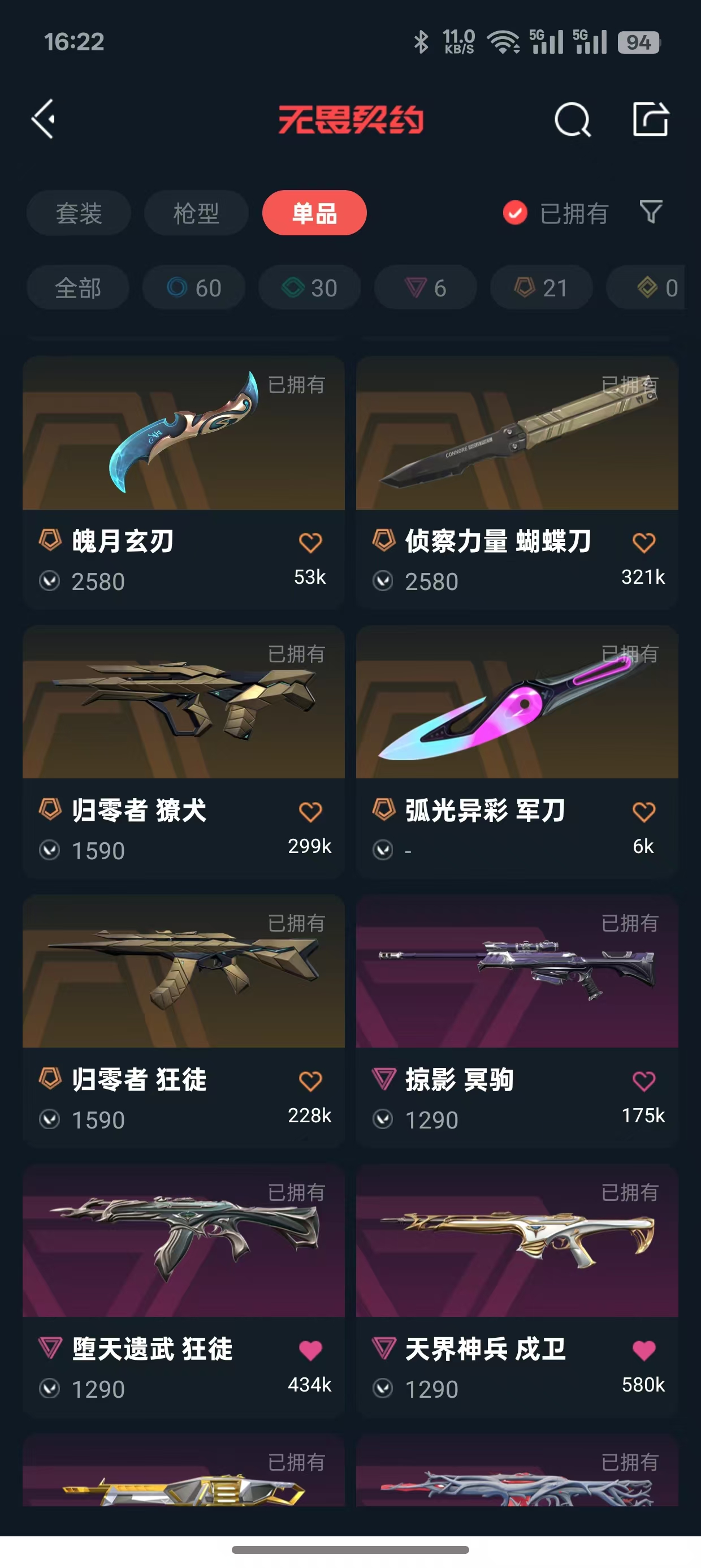Filter by the chip showing 21
701x1568 pixels.
(x=541, y=287)
